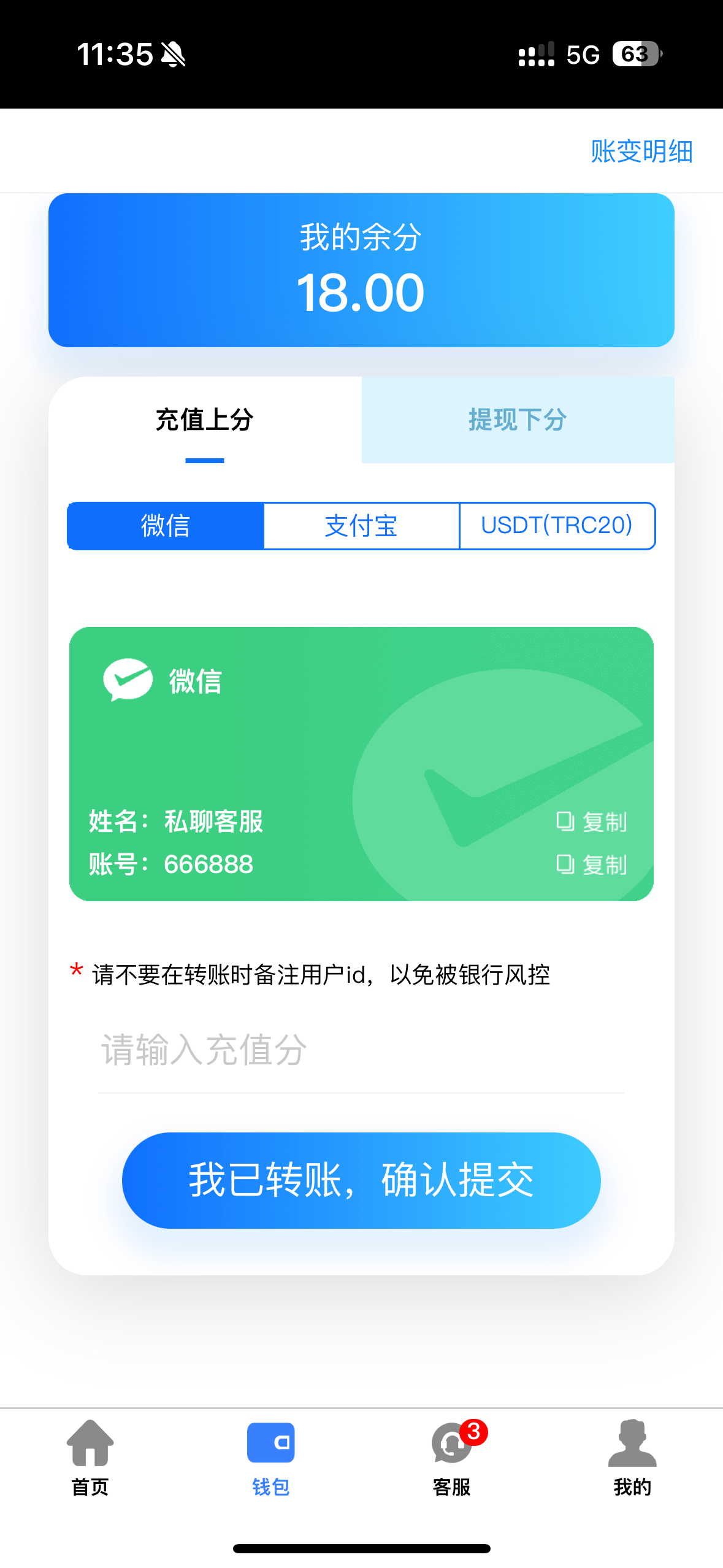Tap 我已转账，确认提交 button

361,1180
